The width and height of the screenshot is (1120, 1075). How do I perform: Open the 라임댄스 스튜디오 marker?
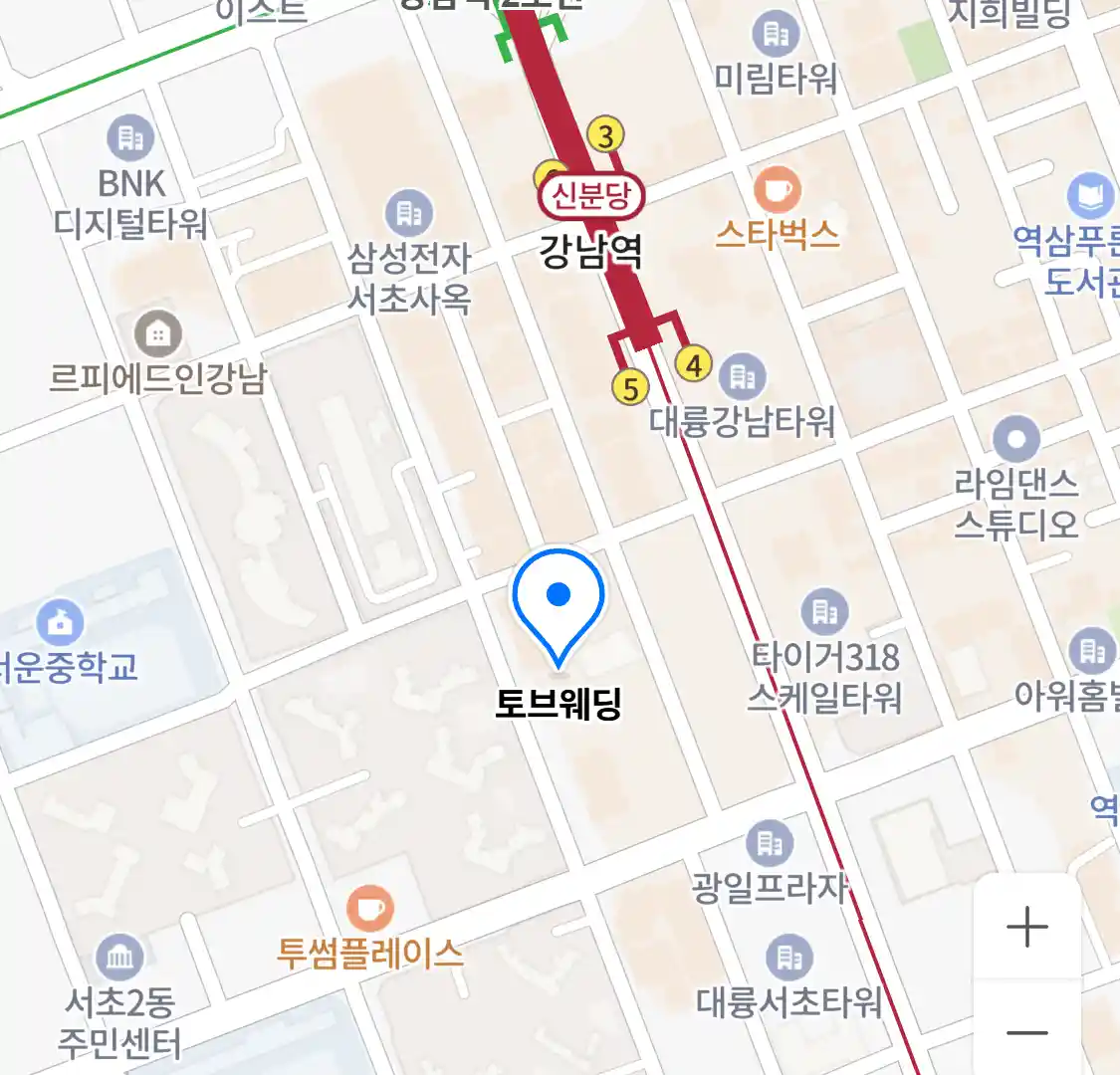coord(1015,439)
